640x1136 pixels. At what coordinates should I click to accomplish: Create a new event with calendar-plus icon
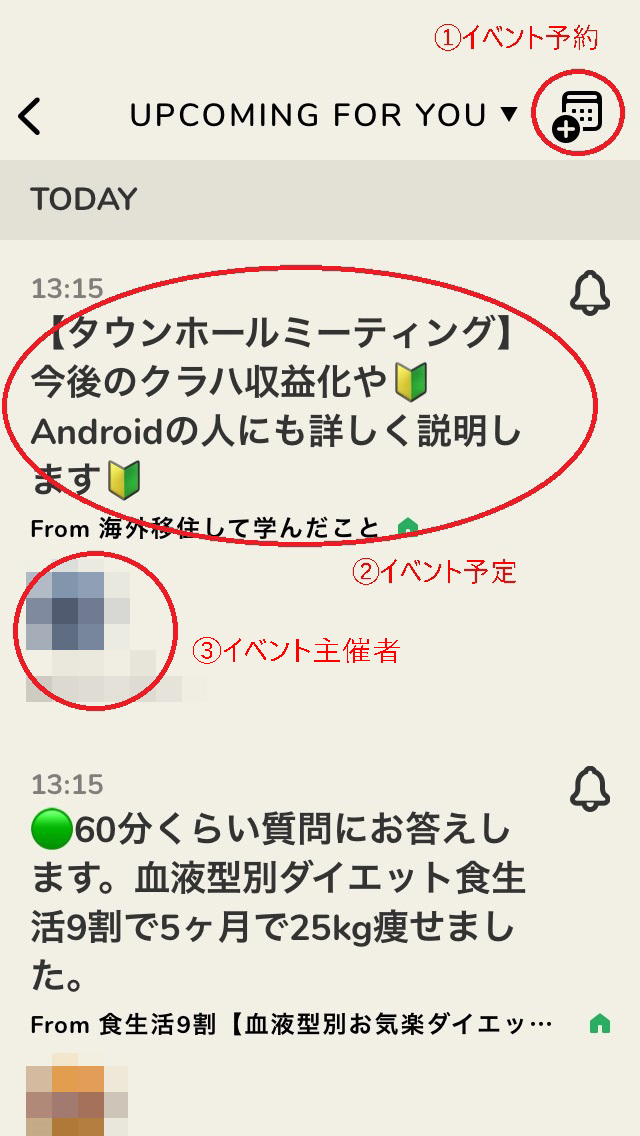coord(580,117)
